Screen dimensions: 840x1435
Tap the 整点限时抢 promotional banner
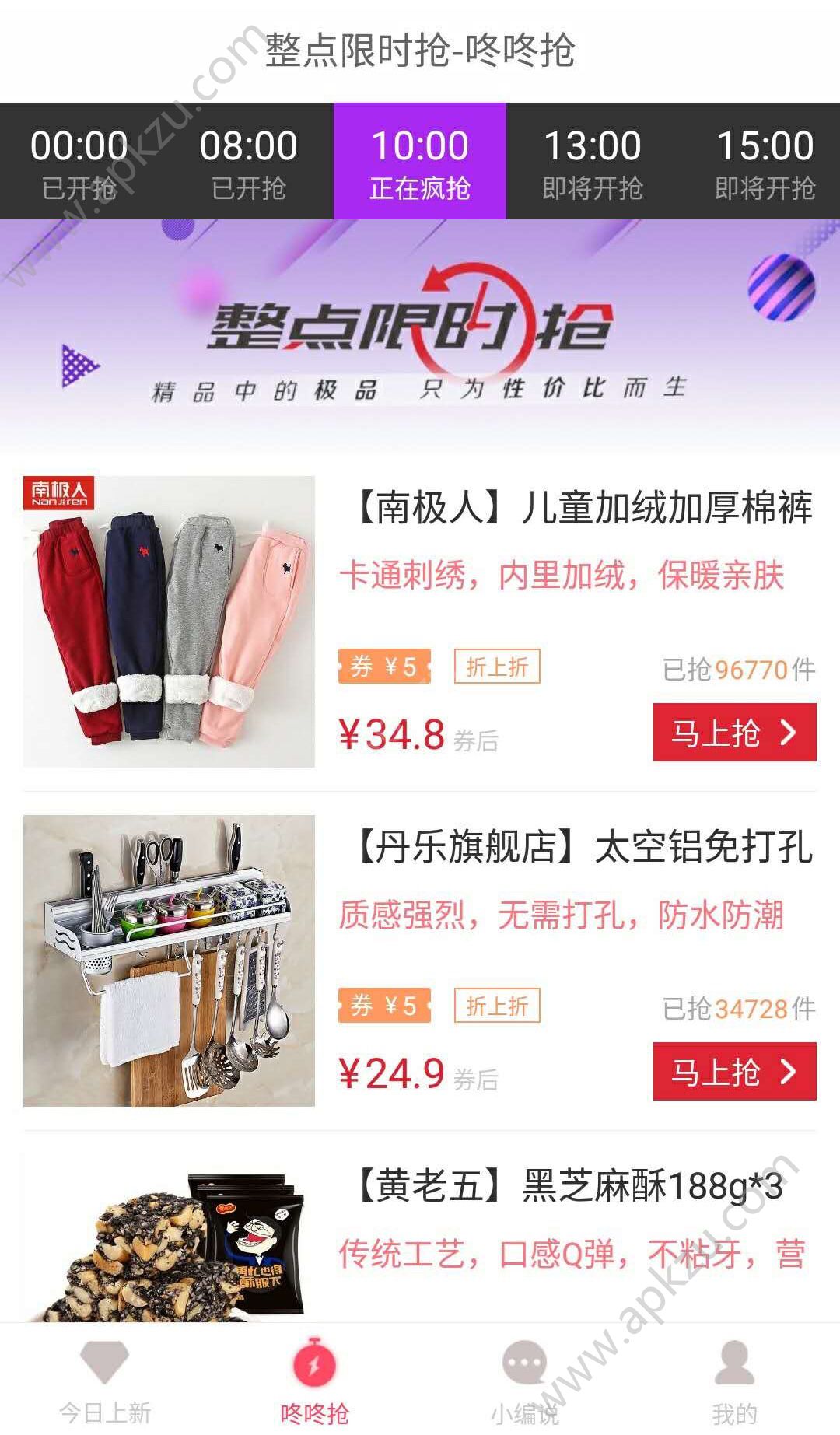pyautogui.click(x=420, y=334)
